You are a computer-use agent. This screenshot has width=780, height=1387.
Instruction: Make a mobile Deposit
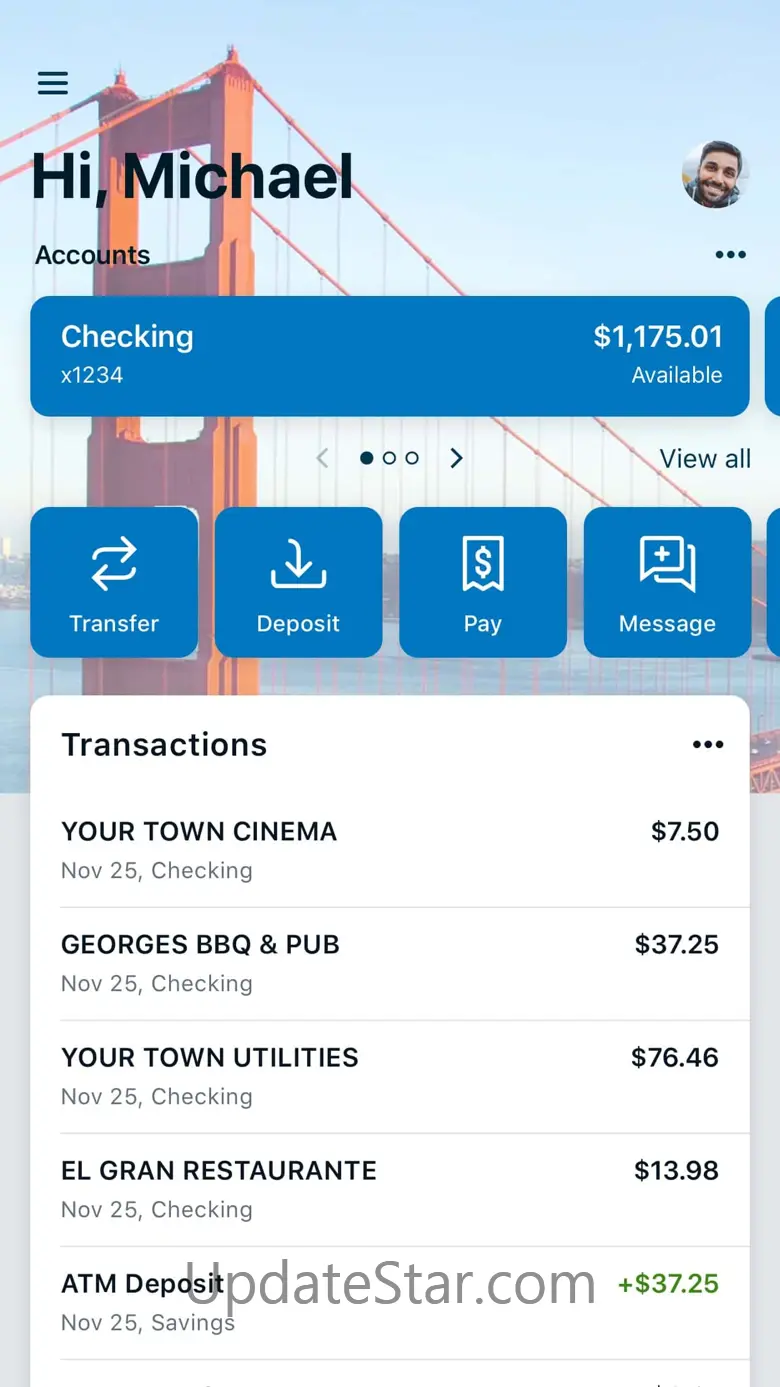pos(298,582)
